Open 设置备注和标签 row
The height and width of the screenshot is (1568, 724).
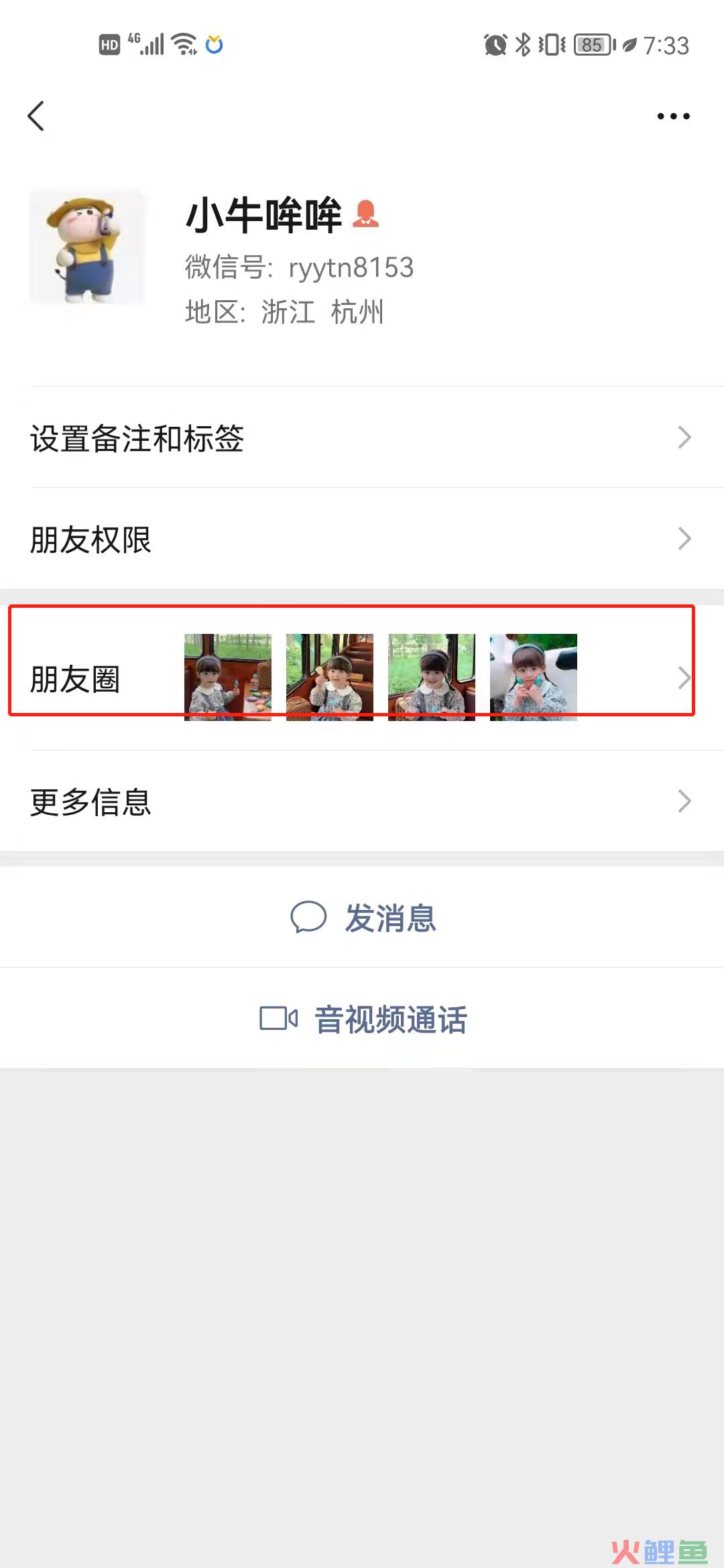(362, 438)
